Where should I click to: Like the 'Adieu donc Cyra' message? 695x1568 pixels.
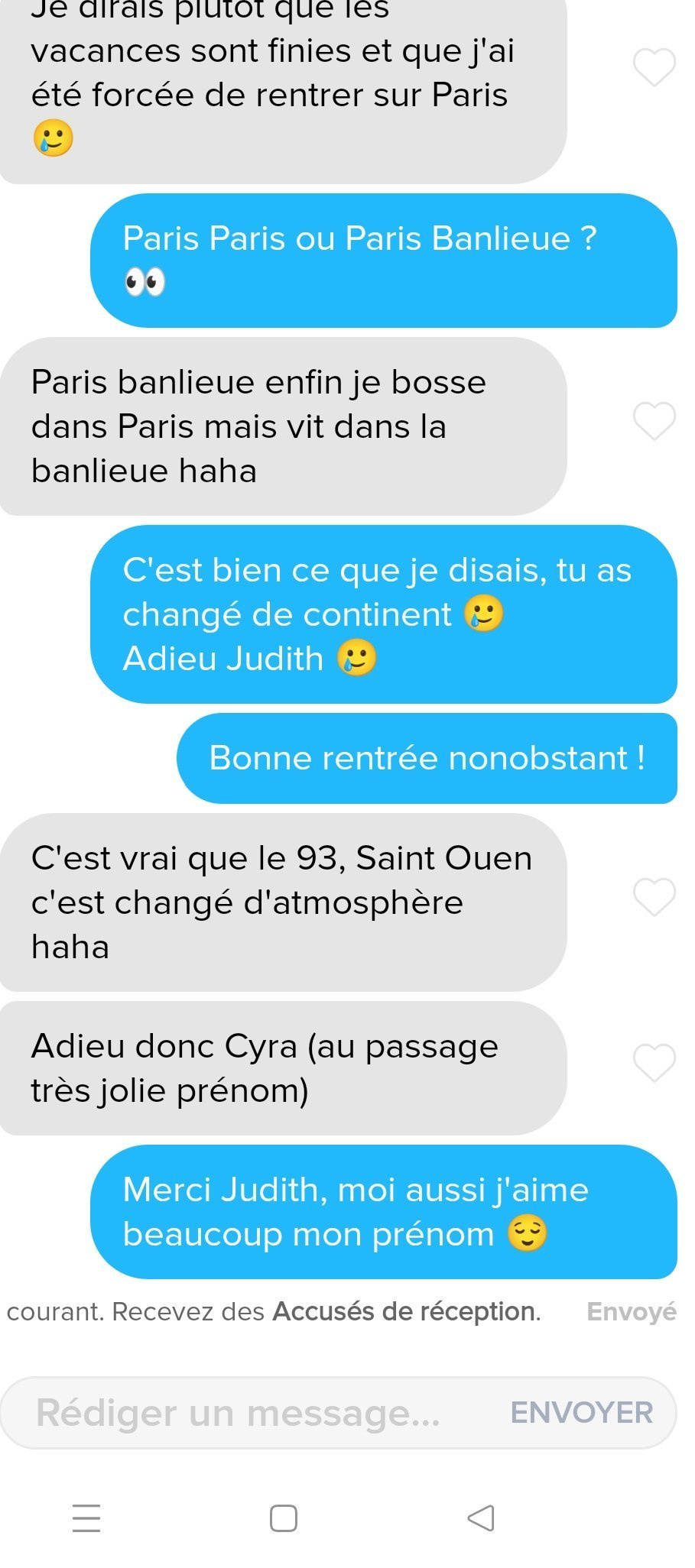tap(654, 1062)
